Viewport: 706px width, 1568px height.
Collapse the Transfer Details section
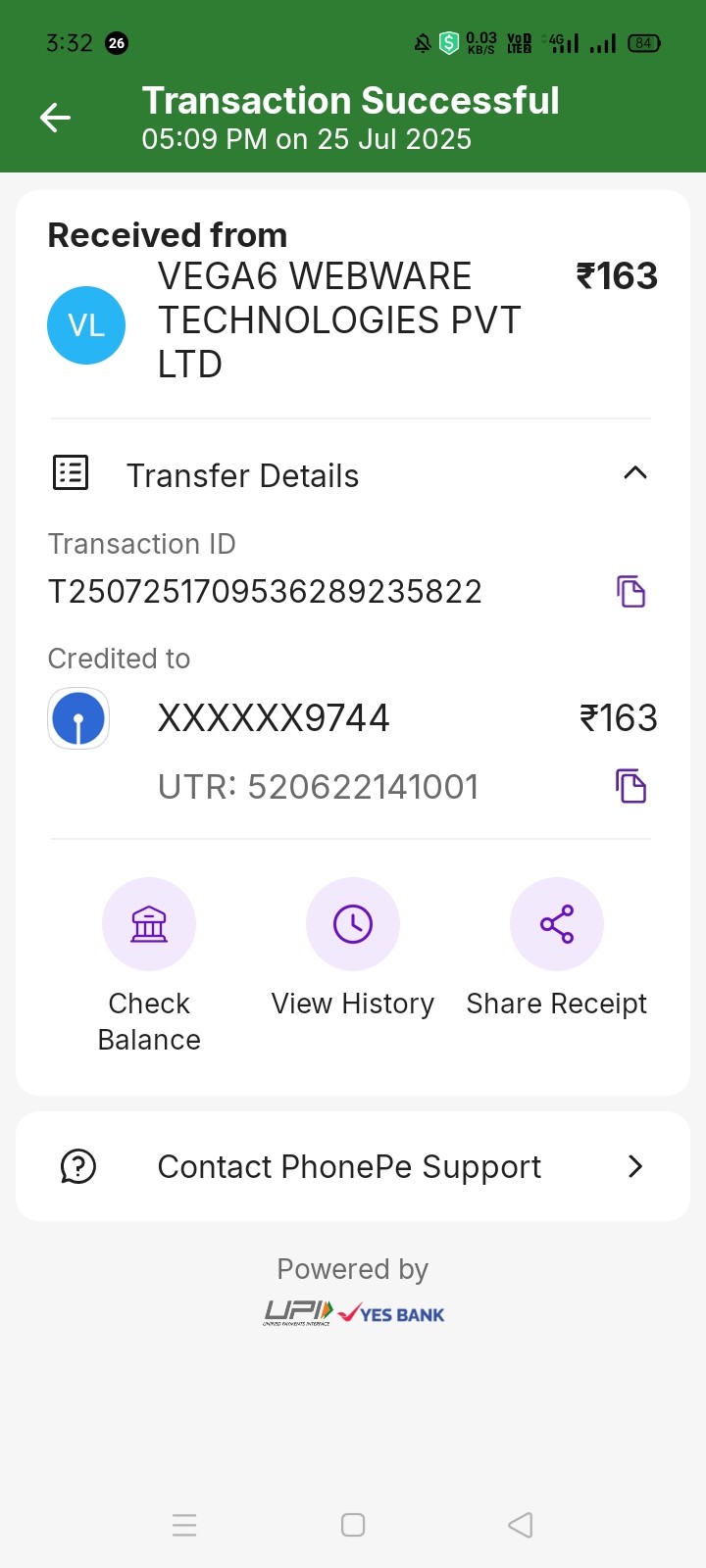(x=634, y=474)
